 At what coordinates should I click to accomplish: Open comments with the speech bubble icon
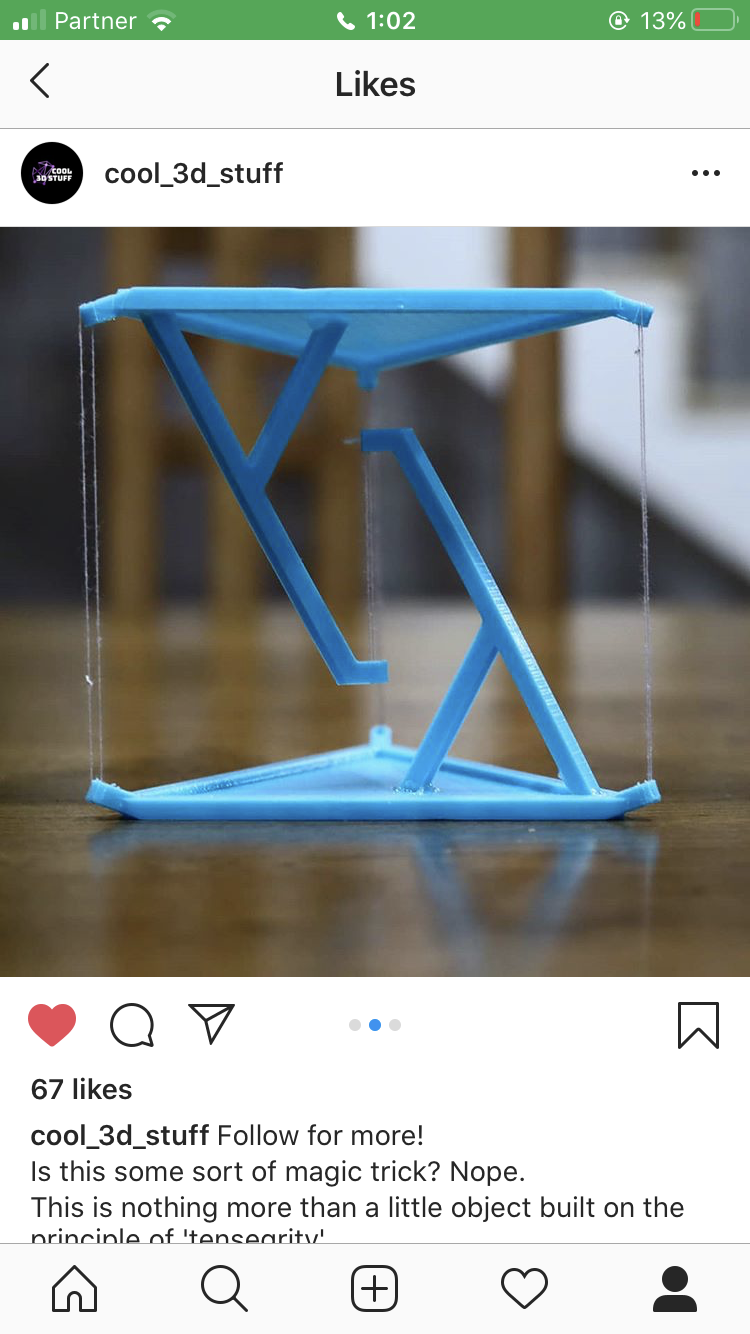(x=132, y=1025)
